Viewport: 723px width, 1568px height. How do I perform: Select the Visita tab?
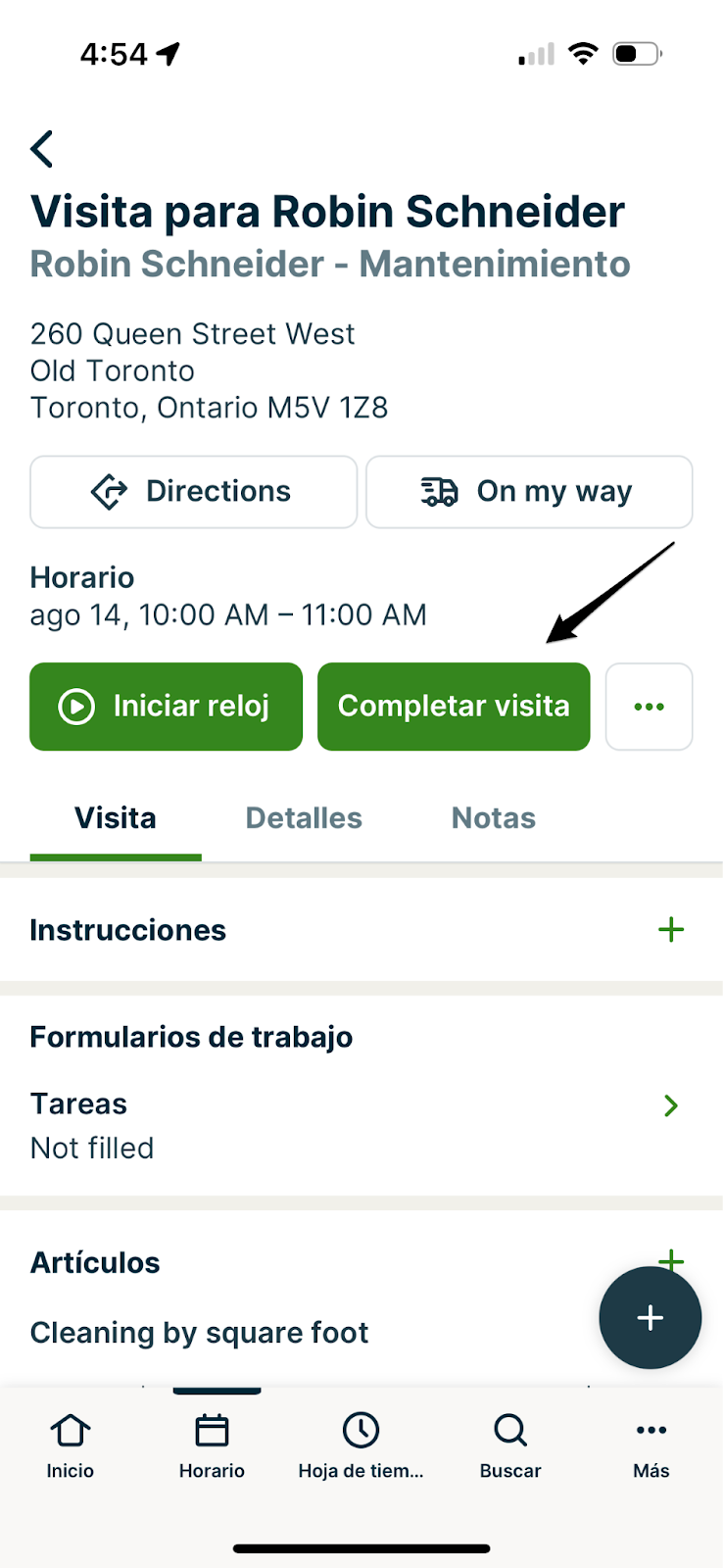click(x=116, y=818)
